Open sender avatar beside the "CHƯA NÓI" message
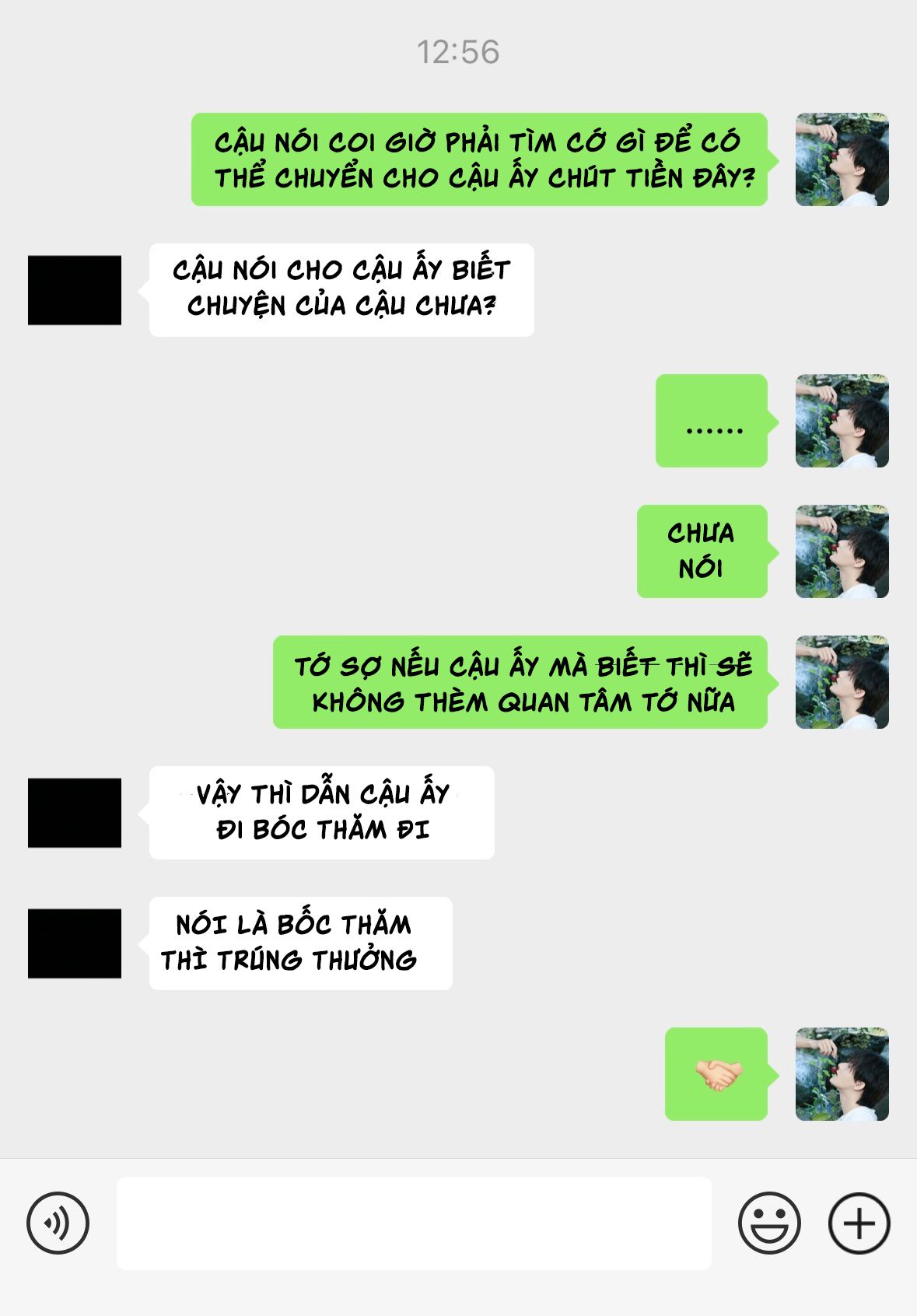 click(x=842, y=551)
